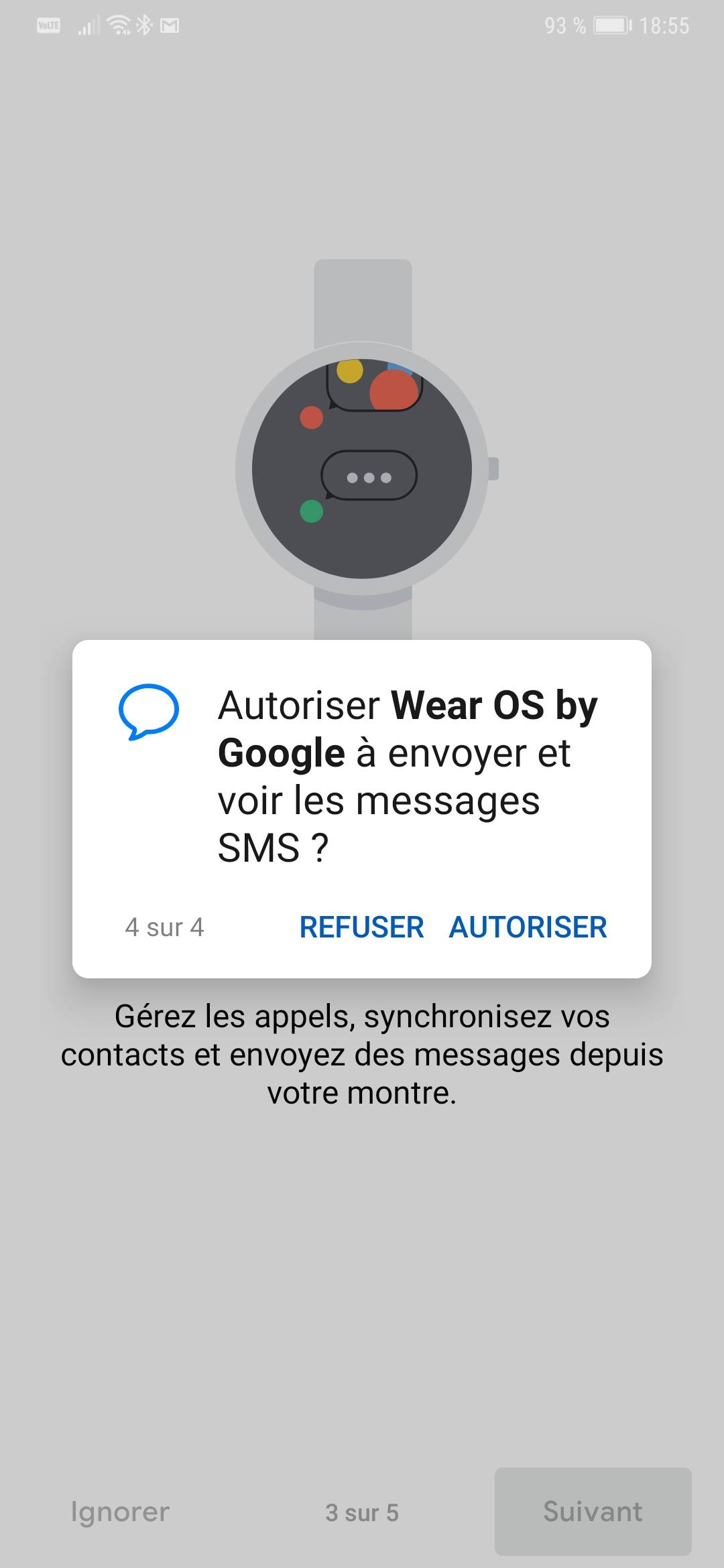The image size is (724, 1568).
Task: Deny SMS permission with REFUSER
Action: (361, 927)
